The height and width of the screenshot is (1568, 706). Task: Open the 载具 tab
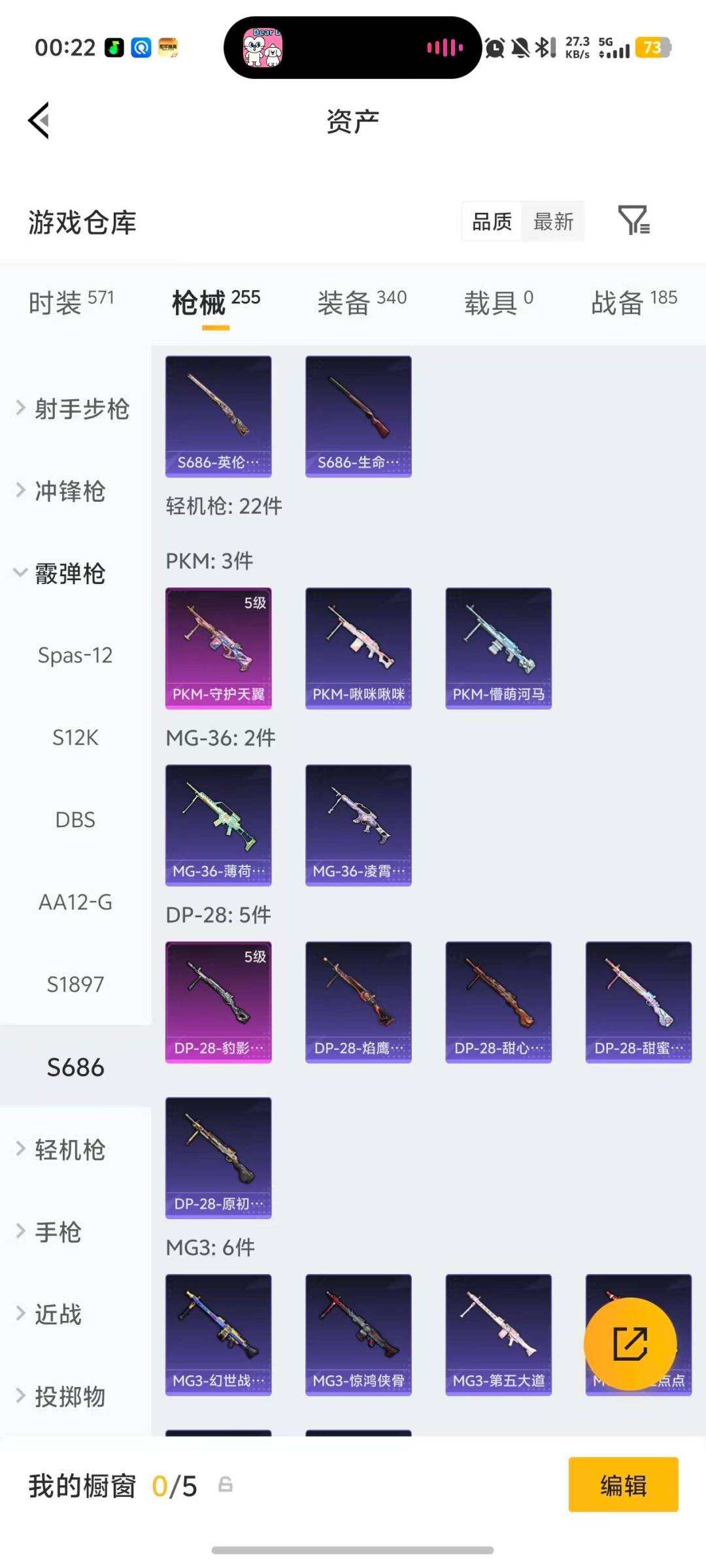(x=498, y=302)
